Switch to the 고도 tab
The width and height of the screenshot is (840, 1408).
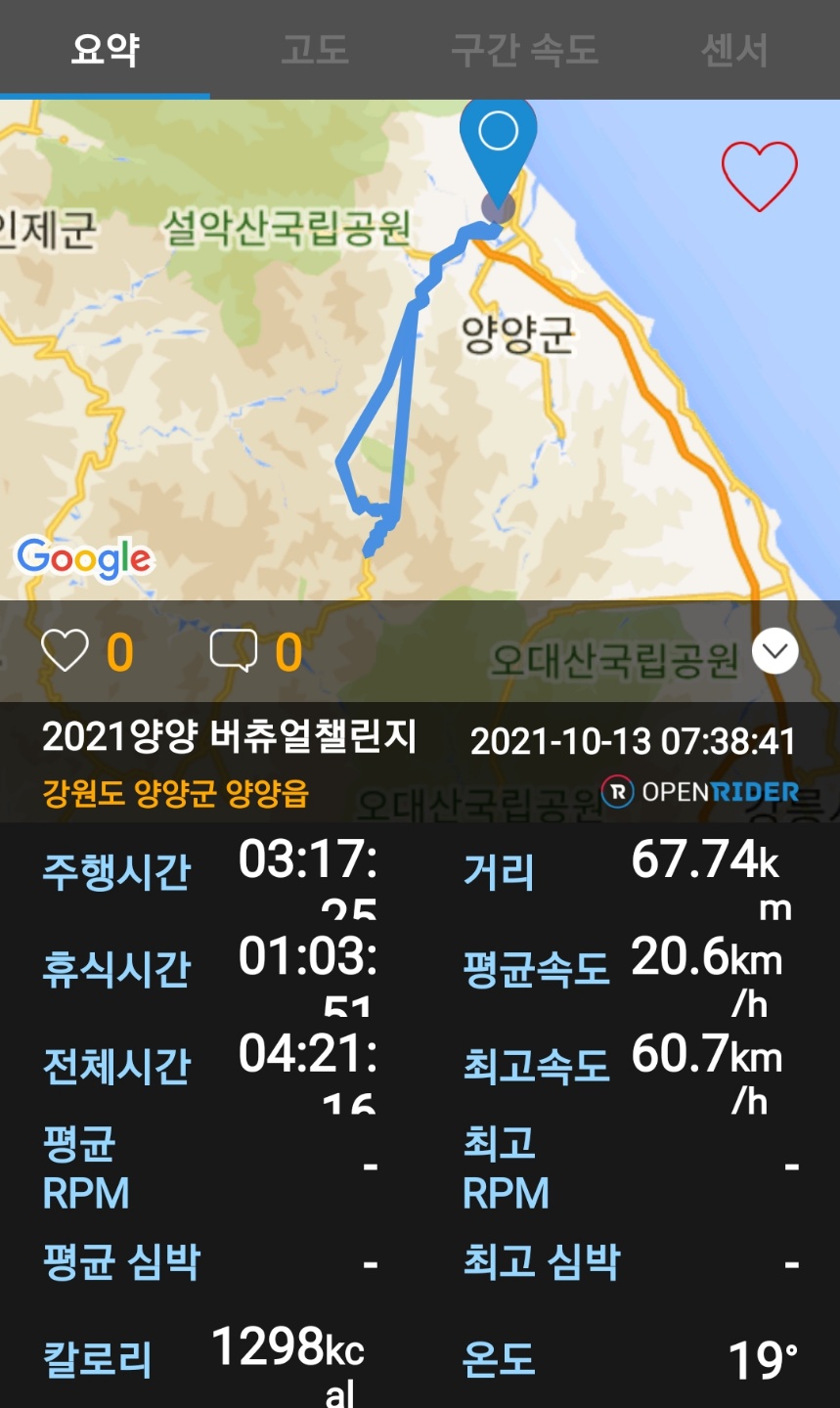(x=315, y=49)
